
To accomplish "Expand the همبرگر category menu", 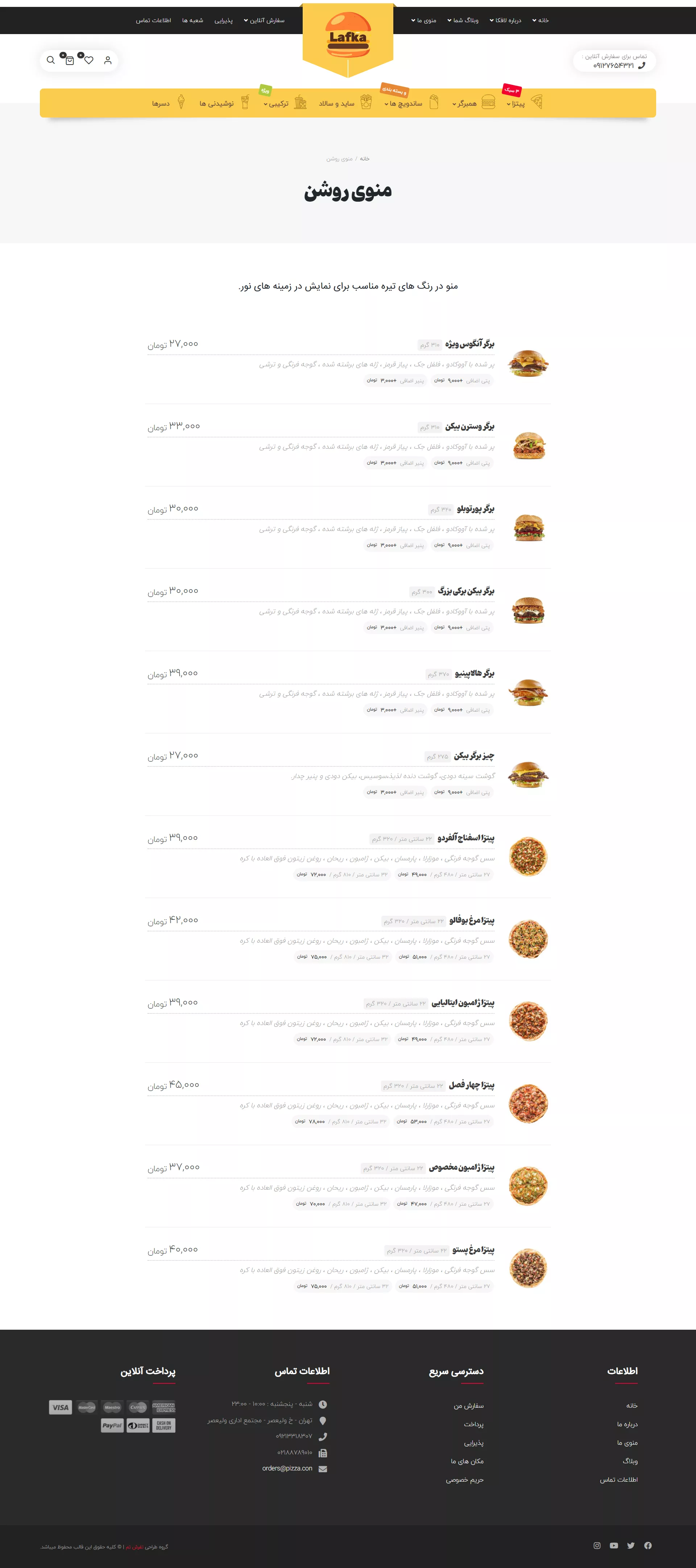I will [466, 103].
